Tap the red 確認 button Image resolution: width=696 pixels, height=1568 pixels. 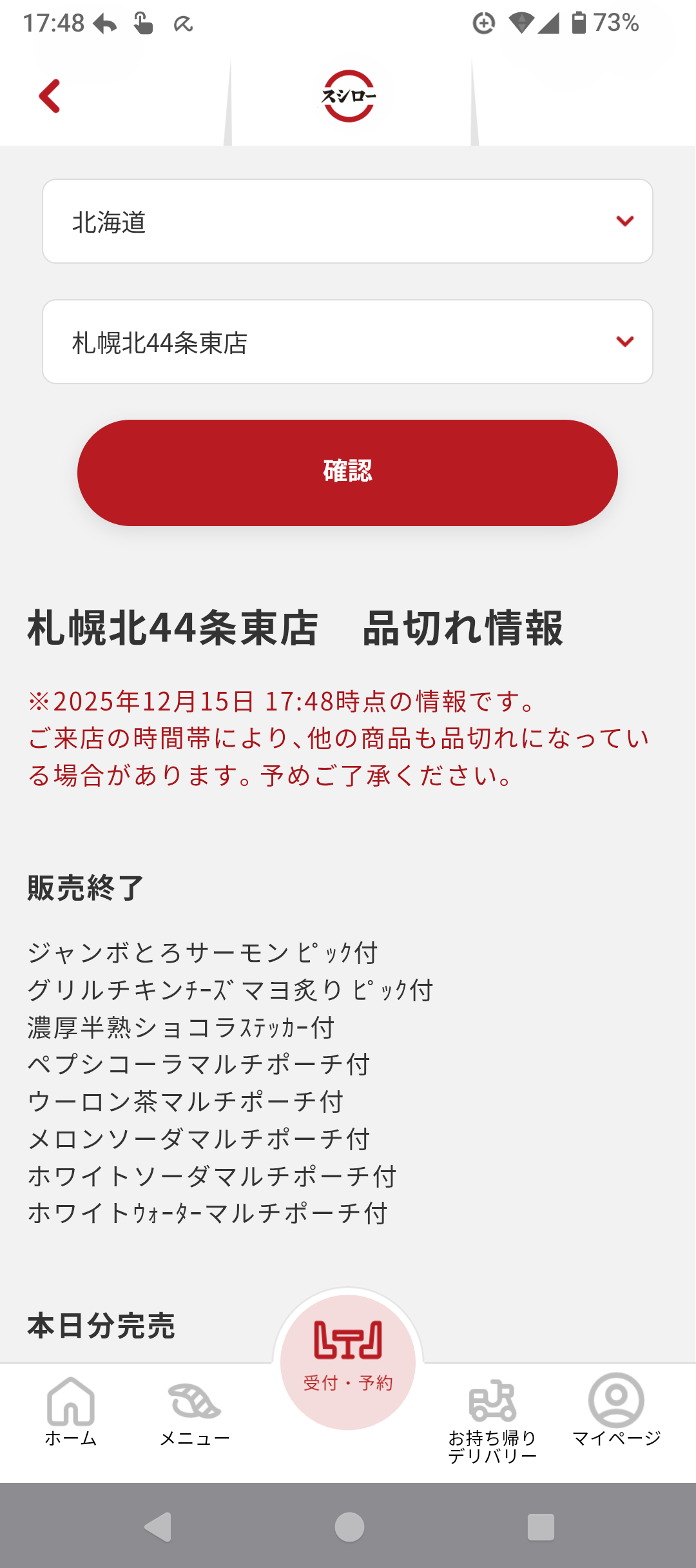point(347,473)
